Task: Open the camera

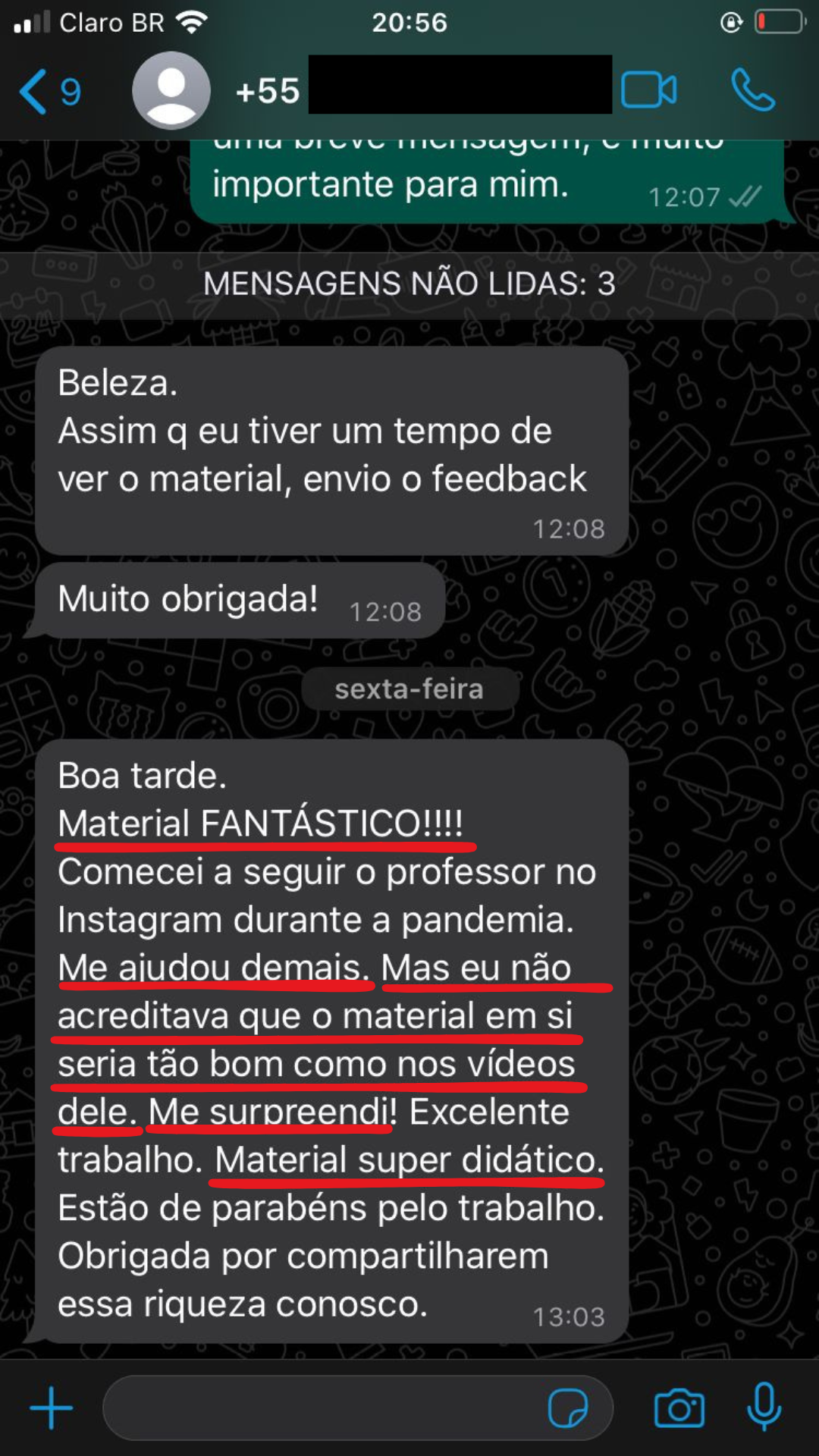Action: [679, 1408]
